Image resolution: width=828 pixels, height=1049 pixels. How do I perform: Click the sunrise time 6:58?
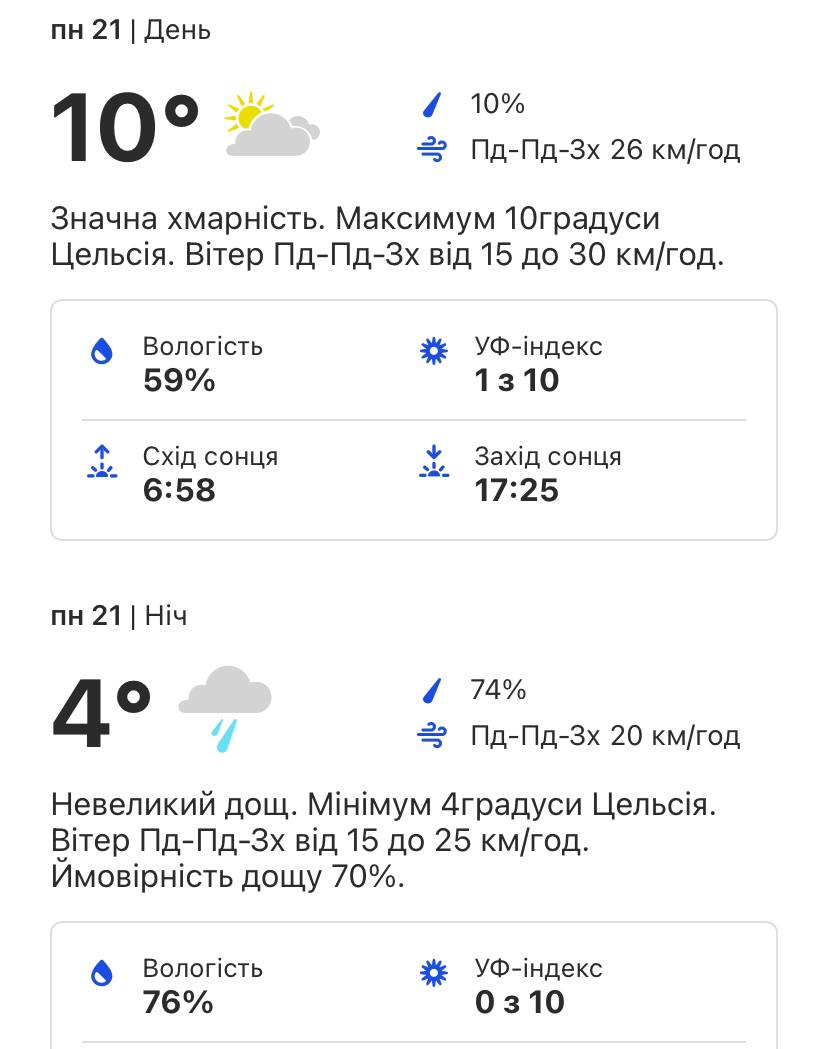[x=179, y=490]
